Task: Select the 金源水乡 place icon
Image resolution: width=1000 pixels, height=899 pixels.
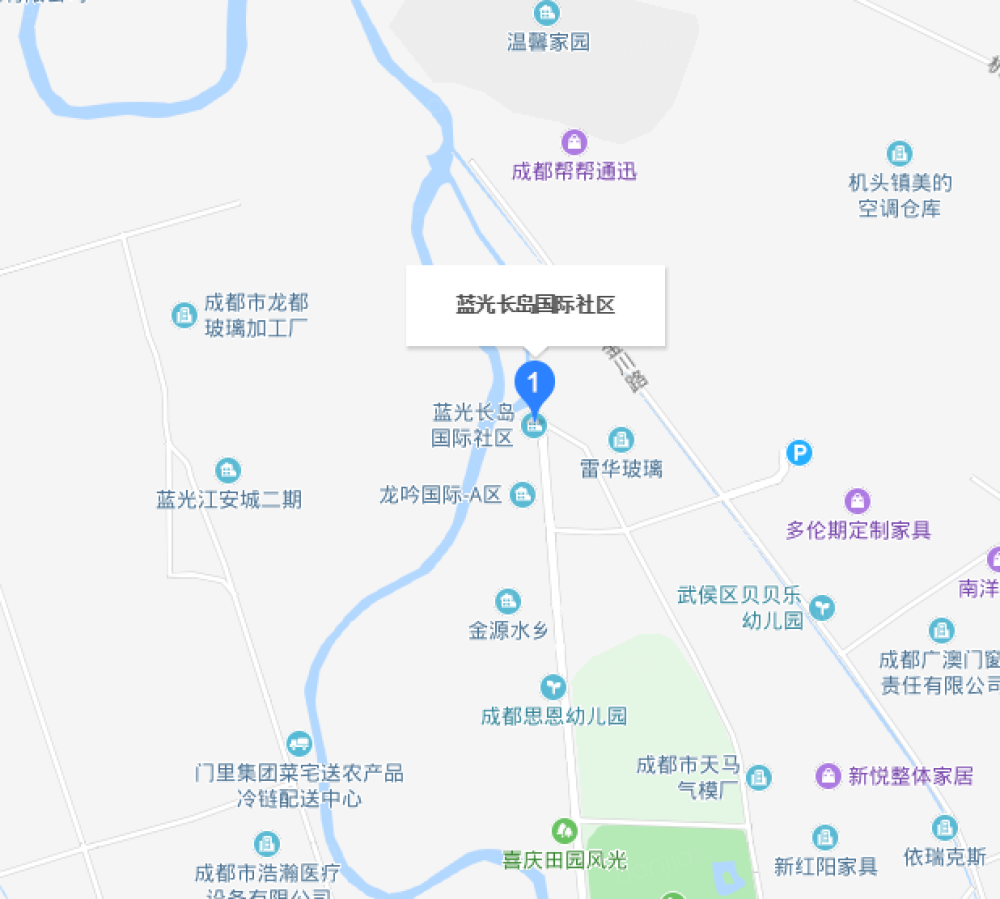Action: tap(508, 601)
